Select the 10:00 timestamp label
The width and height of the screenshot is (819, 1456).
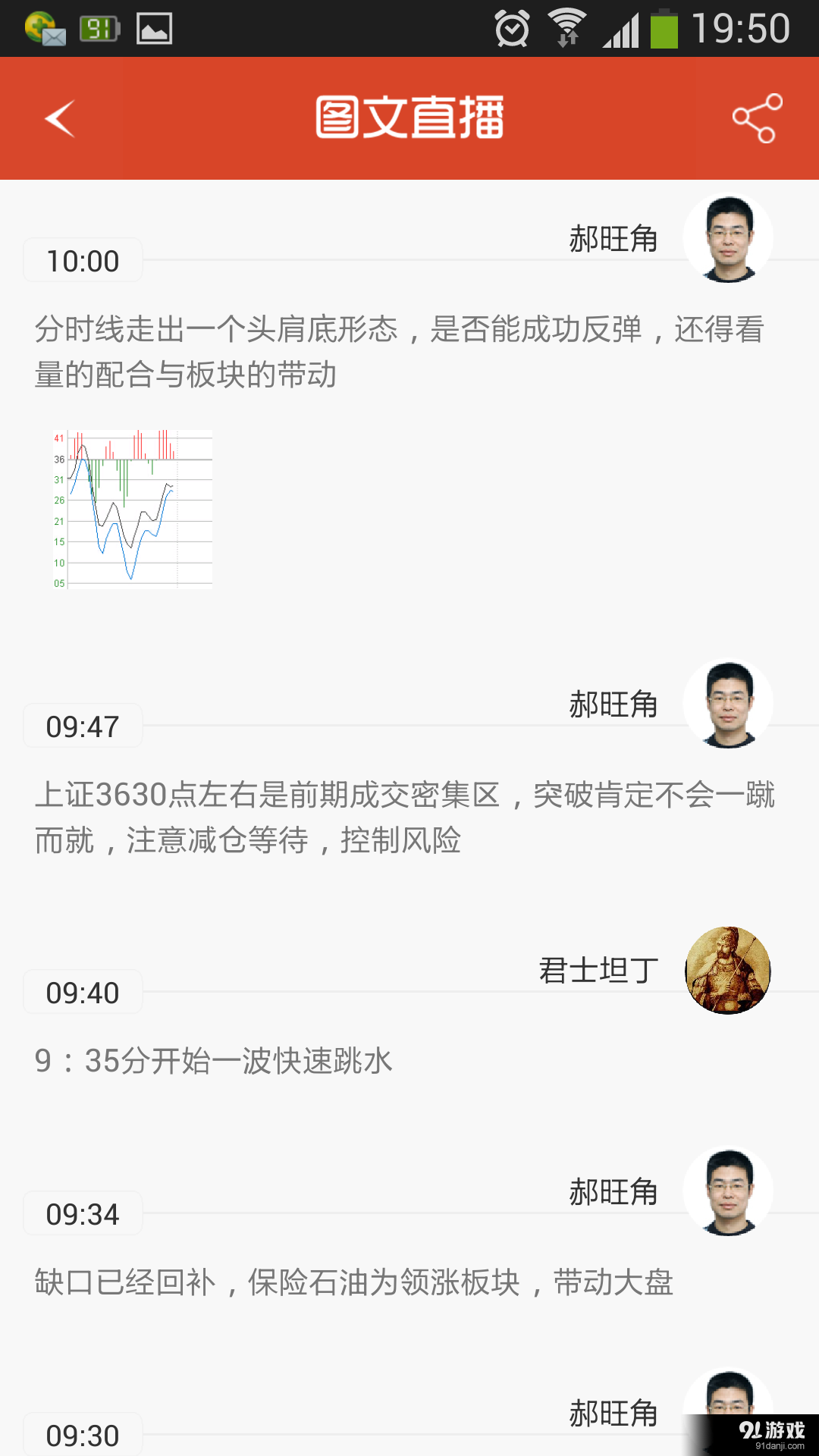(82, 260)
